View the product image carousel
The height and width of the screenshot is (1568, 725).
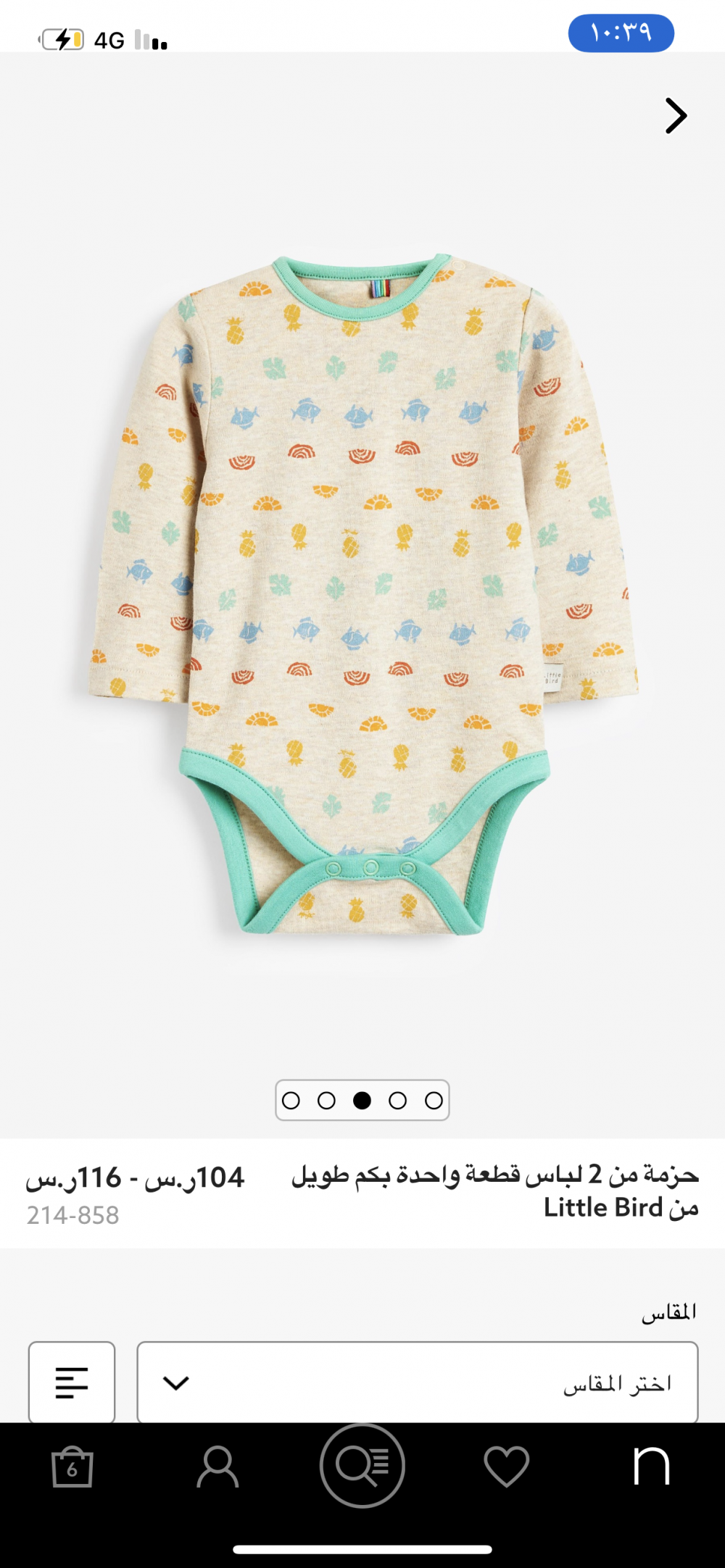tap(362, 594)
